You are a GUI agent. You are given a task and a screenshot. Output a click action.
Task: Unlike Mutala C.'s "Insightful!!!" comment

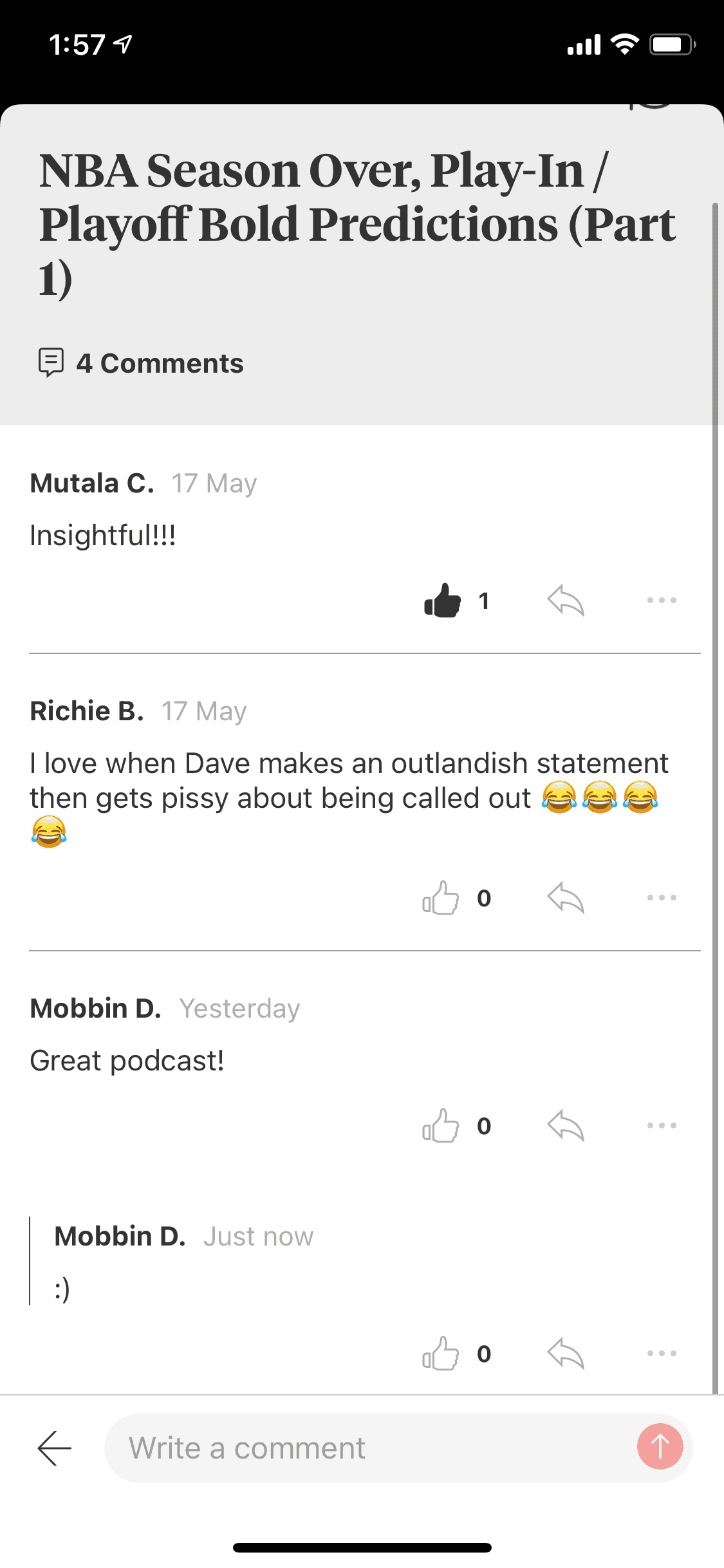click(443, 601)
